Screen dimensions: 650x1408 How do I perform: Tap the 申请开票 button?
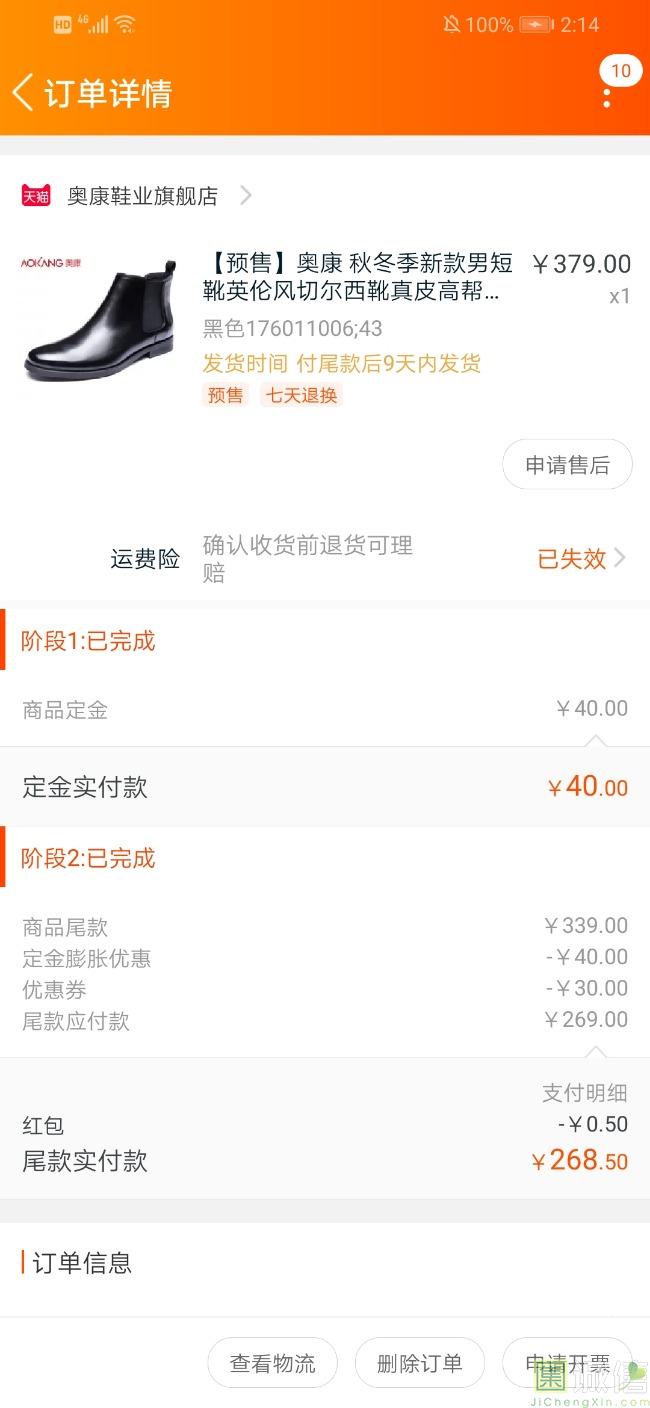coord(567,1363)
